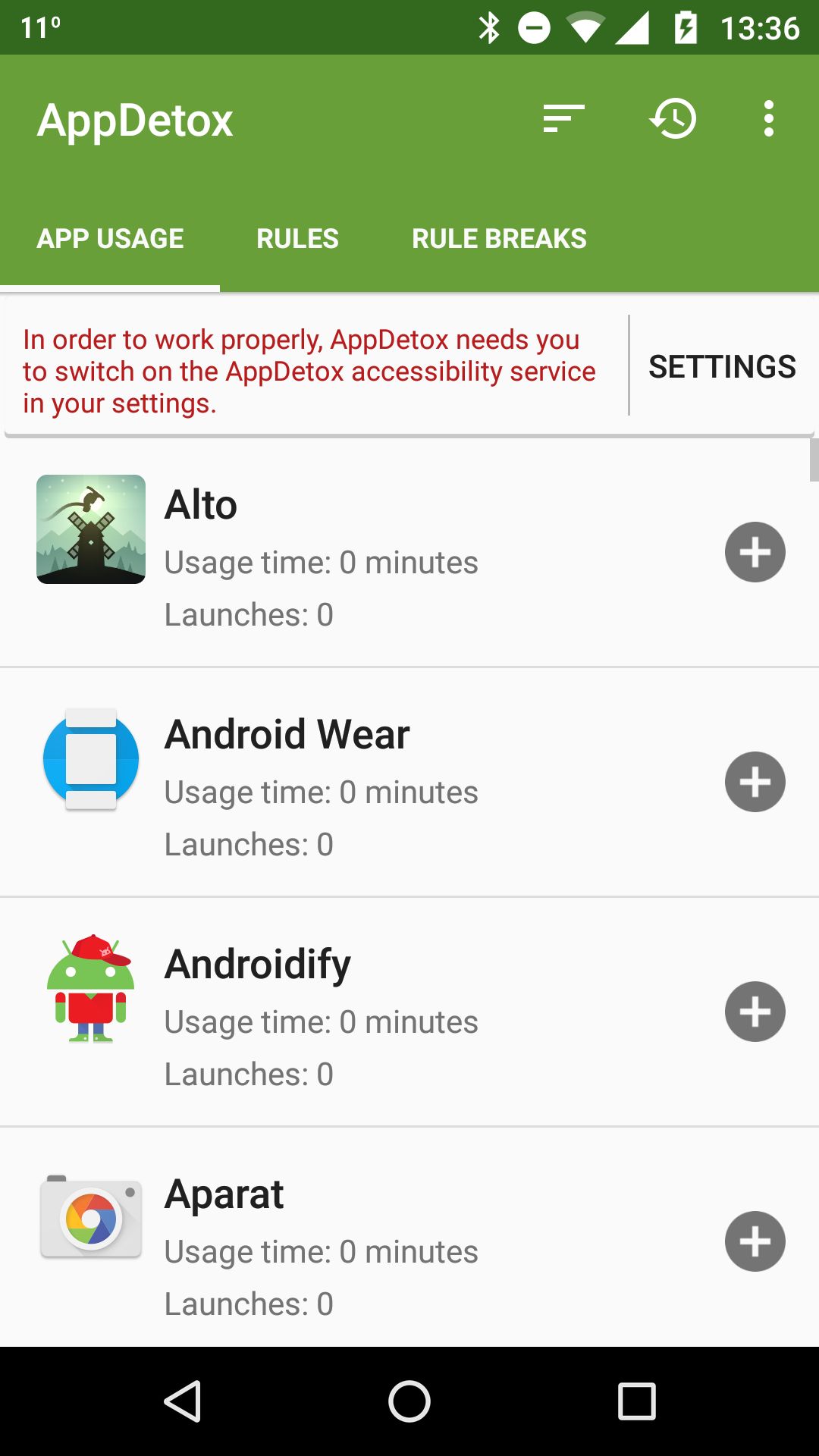Go back using the system back button

[x=182, y=1401]
